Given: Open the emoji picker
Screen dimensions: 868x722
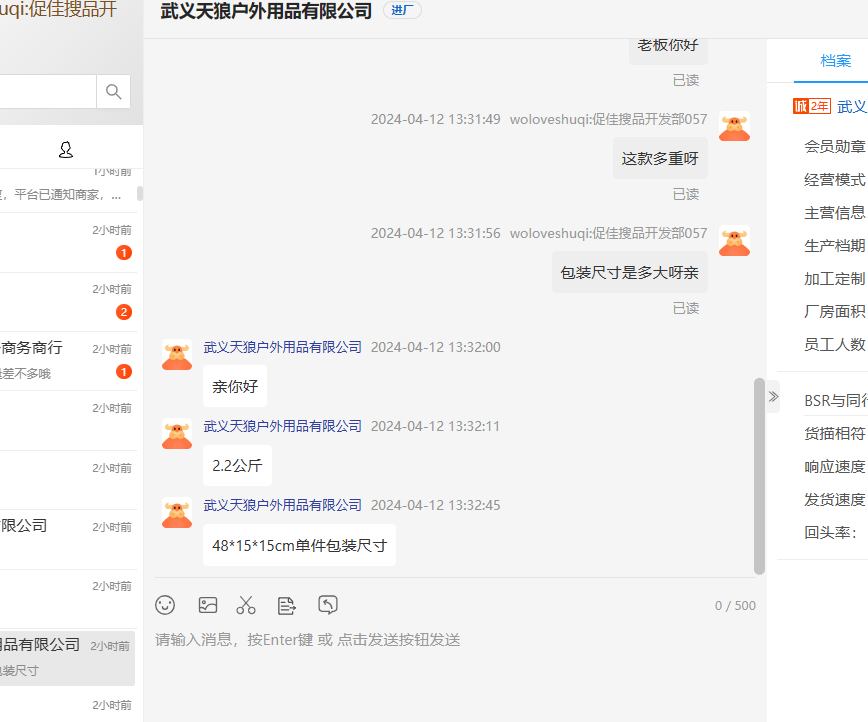Looking at the screenshot, I should [165, 605].
